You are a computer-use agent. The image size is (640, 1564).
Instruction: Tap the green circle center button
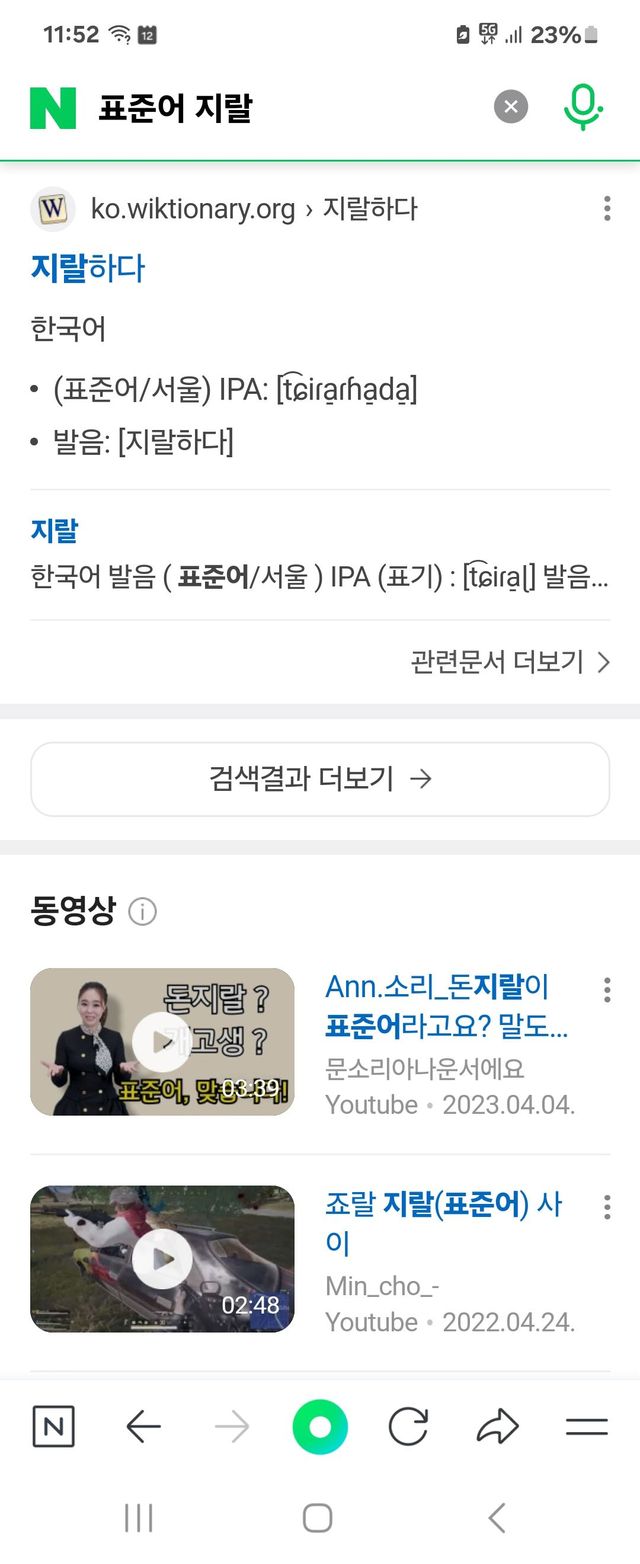point(320,1427)
